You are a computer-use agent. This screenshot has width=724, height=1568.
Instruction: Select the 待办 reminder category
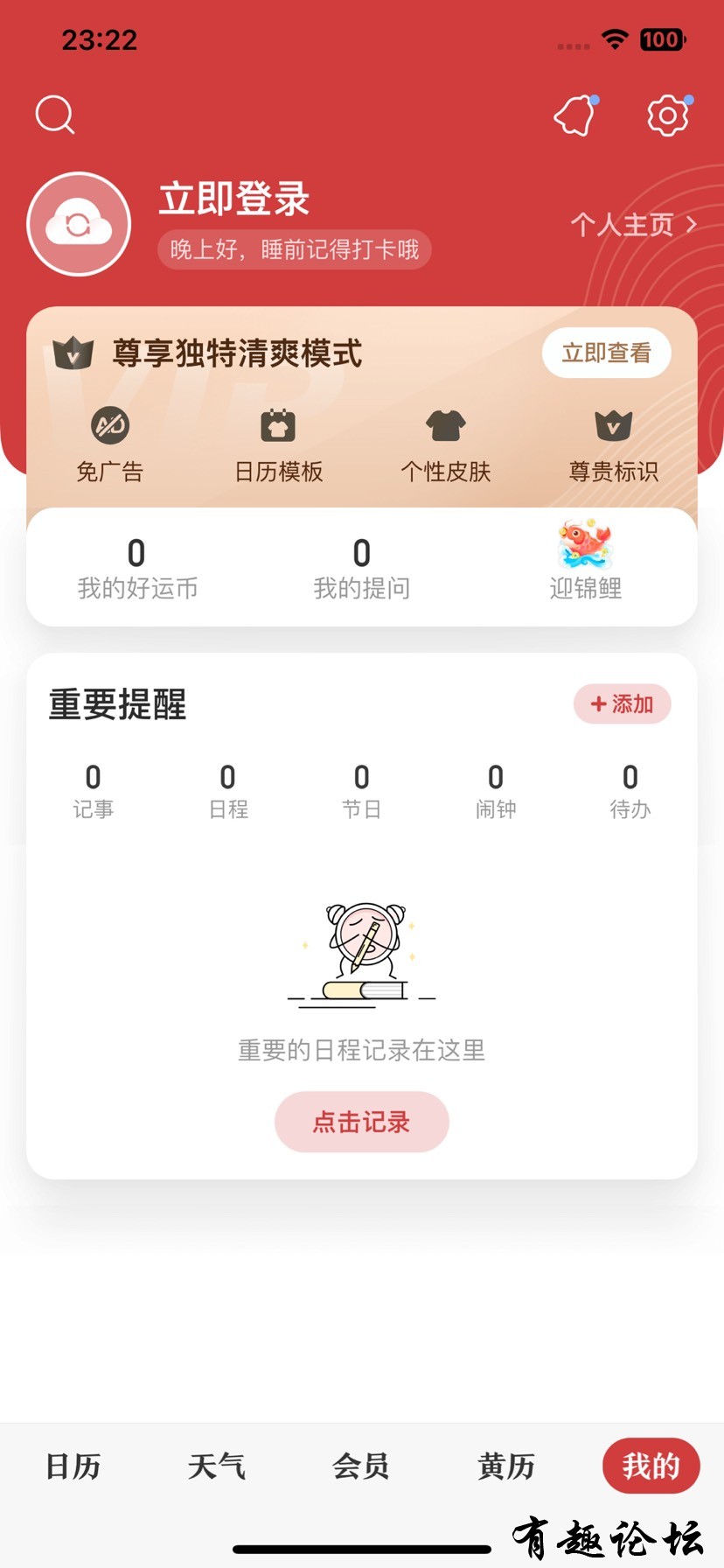(x=630, y=791)
